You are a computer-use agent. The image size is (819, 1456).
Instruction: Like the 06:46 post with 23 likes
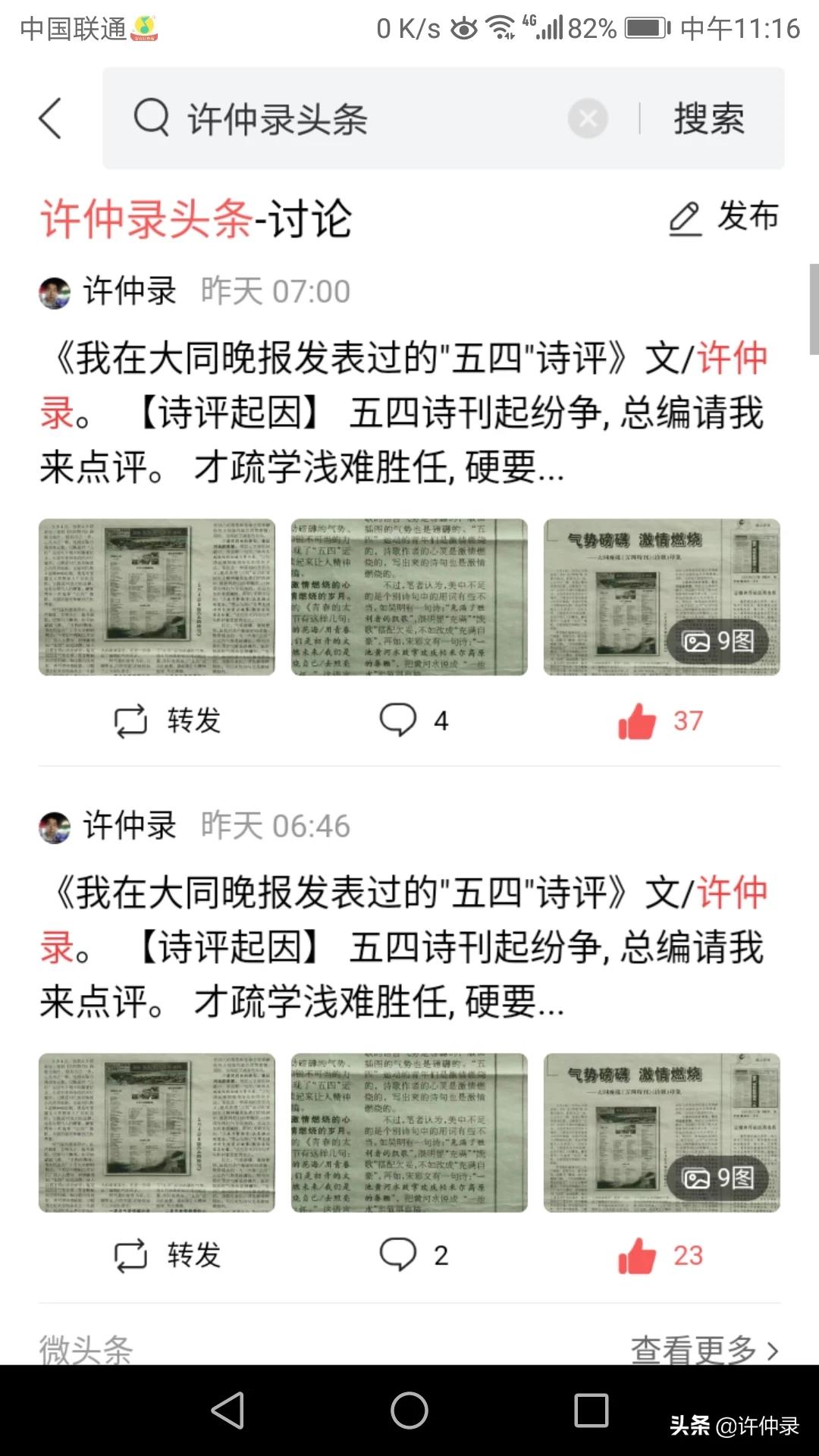pos(660,1255)
